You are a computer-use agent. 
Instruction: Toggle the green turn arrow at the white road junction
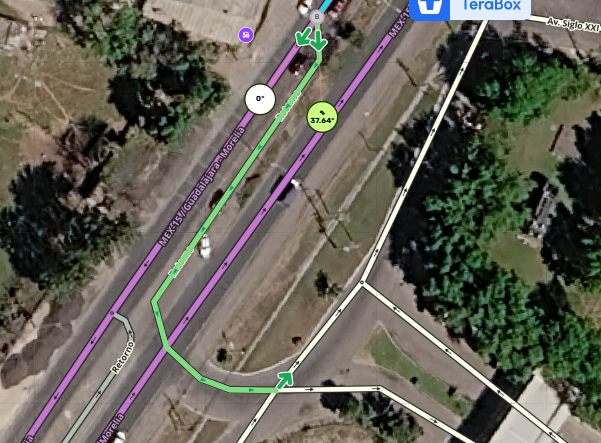pyautogui.click(x=285, y=379)
